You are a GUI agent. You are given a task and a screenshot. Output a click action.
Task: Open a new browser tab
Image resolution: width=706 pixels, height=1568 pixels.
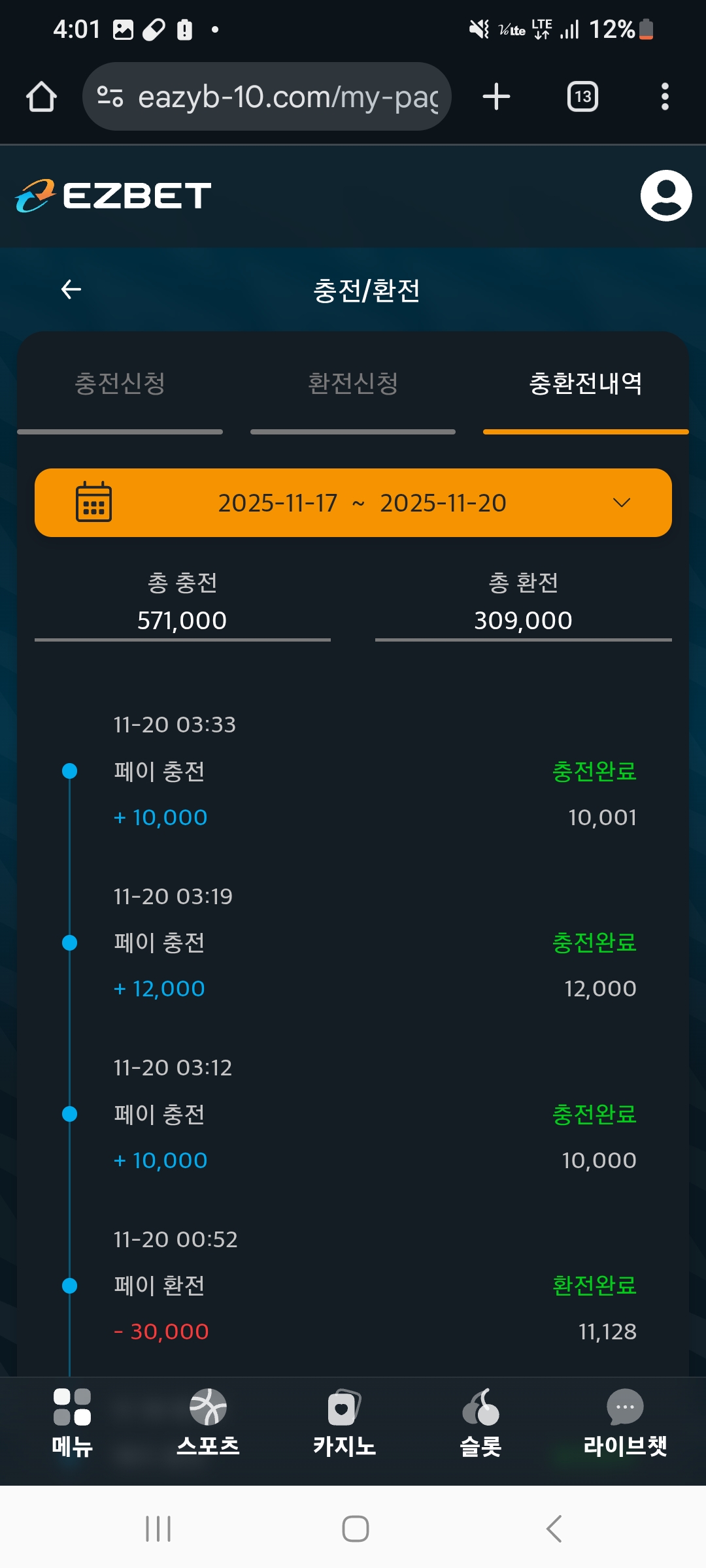[496, 97]
